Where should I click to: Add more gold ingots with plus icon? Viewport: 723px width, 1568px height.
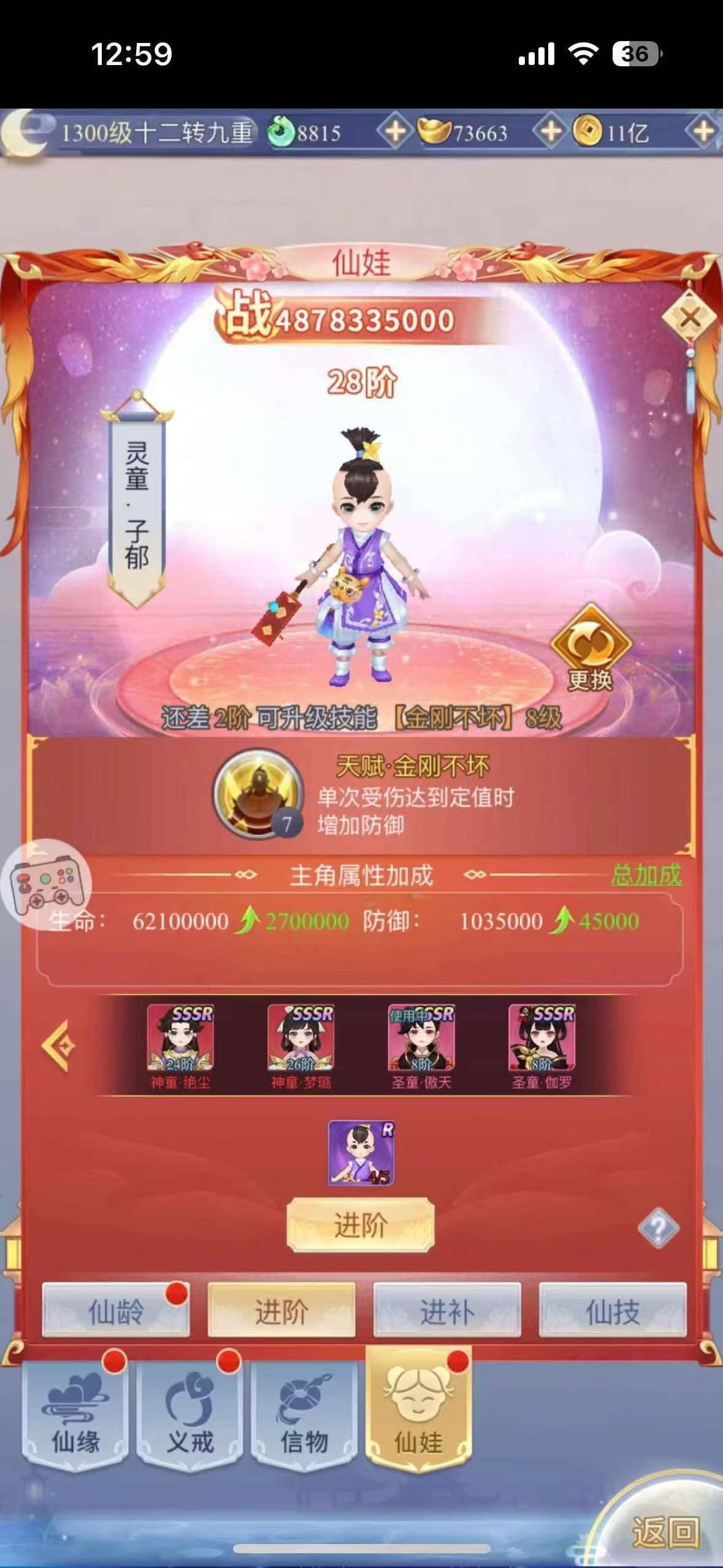550,131
